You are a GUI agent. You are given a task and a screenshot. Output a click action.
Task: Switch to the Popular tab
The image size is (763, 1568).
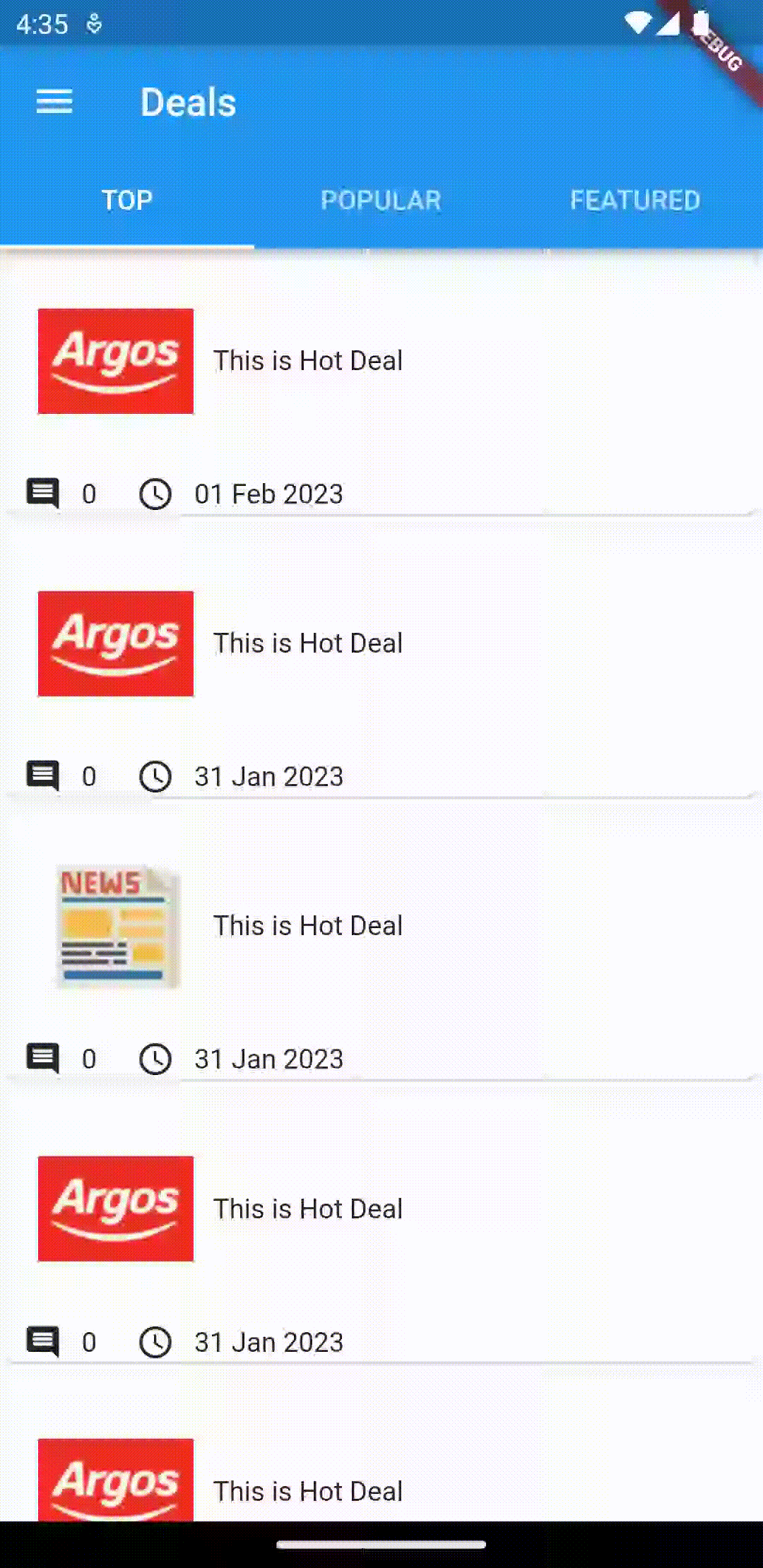point(381,201)
